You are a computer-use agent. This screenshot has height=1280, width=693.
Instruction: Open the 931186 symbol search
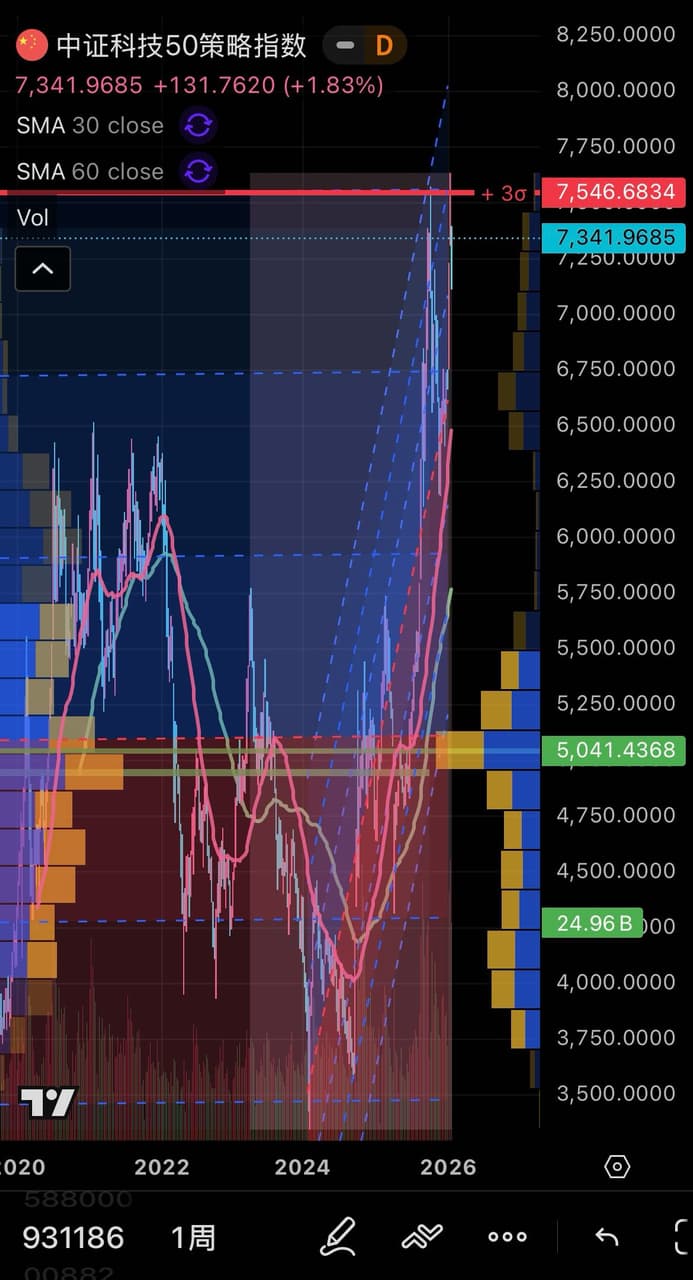pos(73,1237)
